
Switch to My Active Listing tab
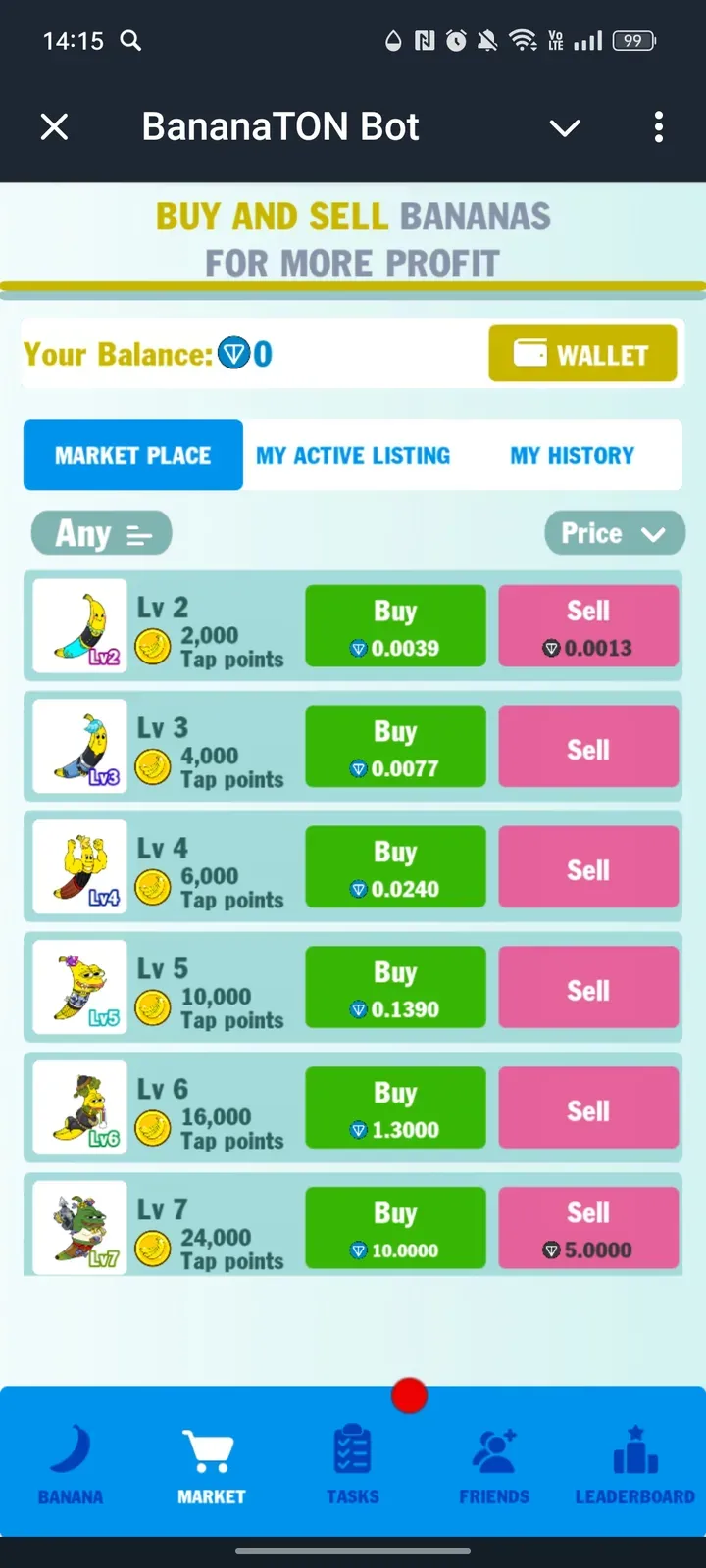pyautogui.click(x=353, y=456)
